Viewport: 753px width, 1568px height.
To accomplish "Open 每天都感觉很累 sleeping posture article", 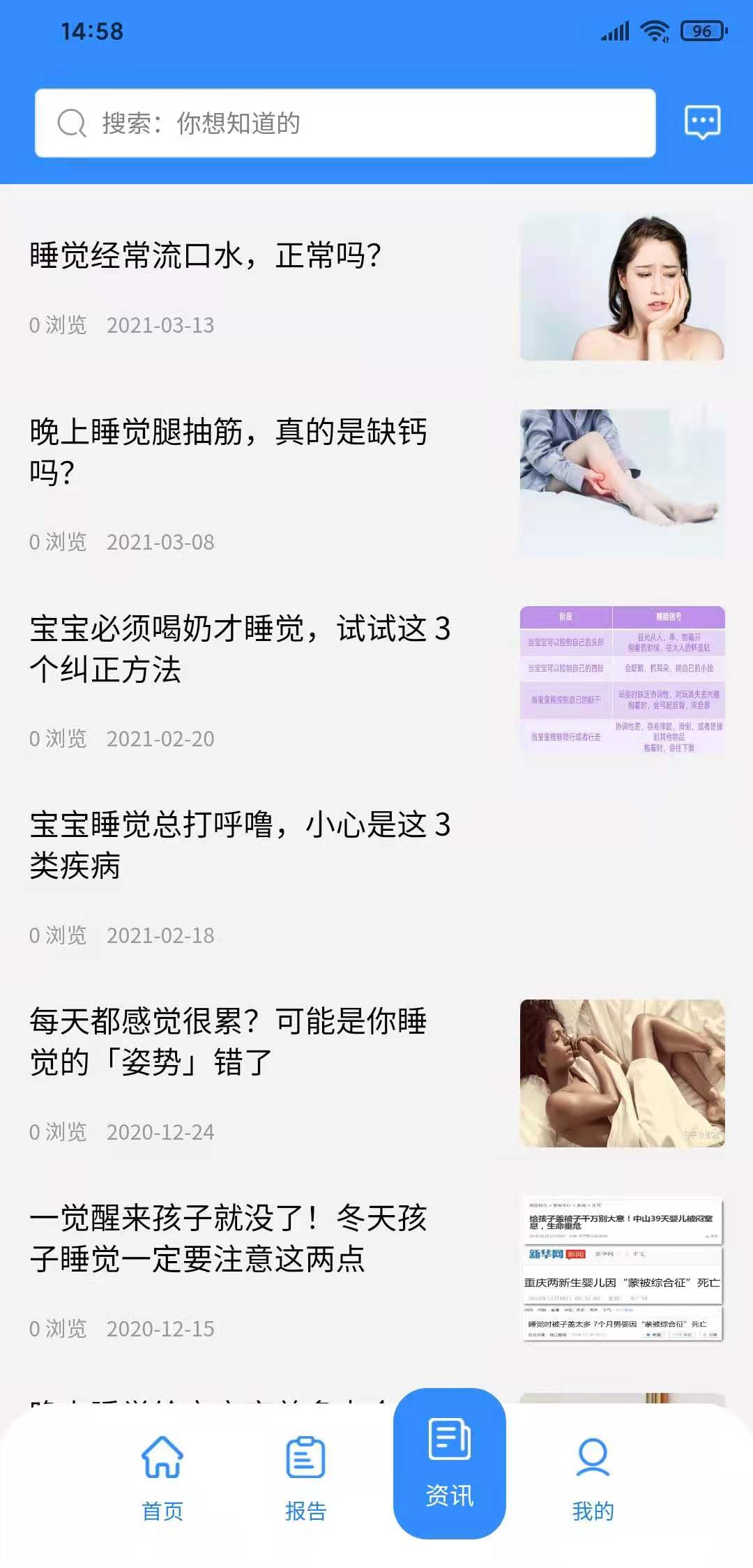I will click(x=228, y=1041).
